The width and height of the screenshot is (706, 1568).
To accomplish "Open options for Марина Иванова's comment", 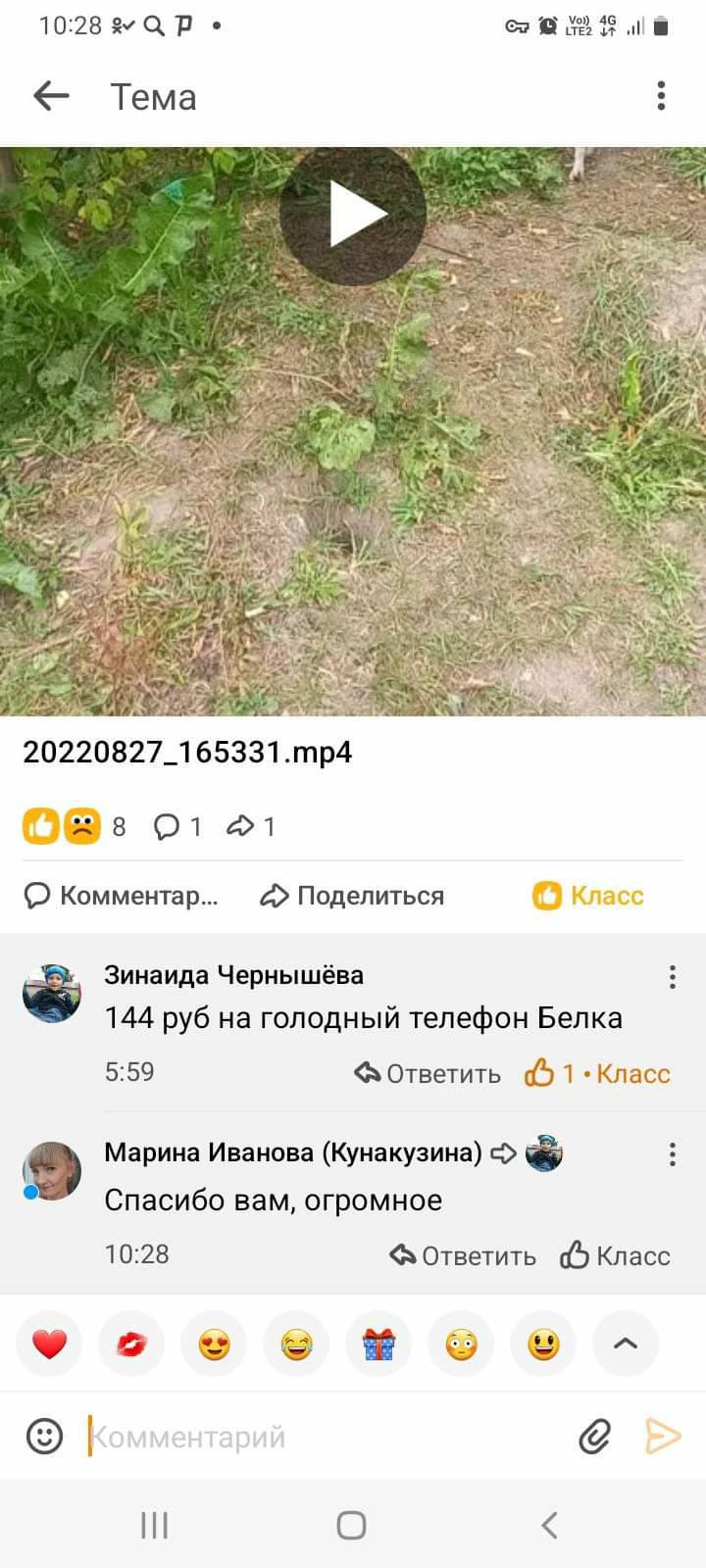I will click(x=673, y=1154).
